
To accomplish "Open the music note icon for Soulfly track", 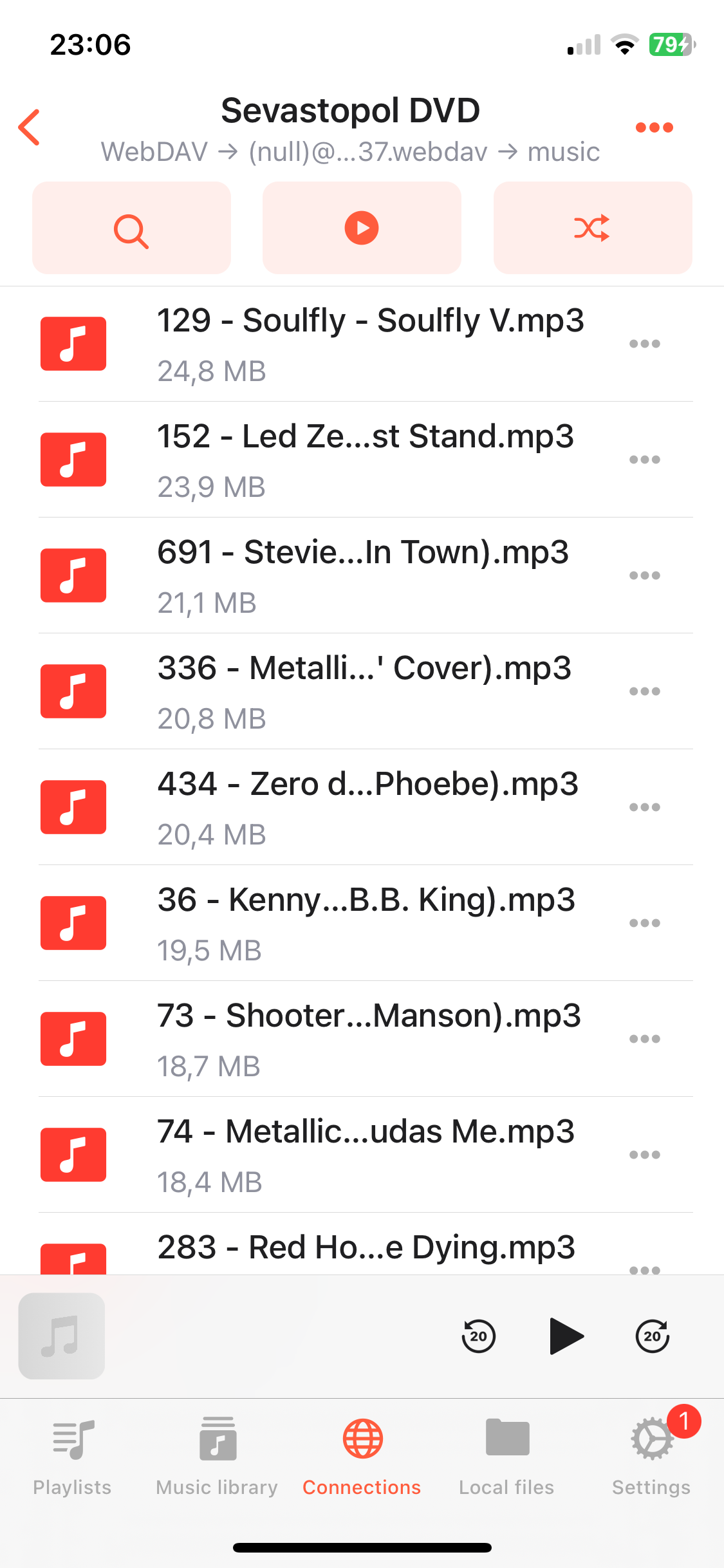I will coord(73,343).
